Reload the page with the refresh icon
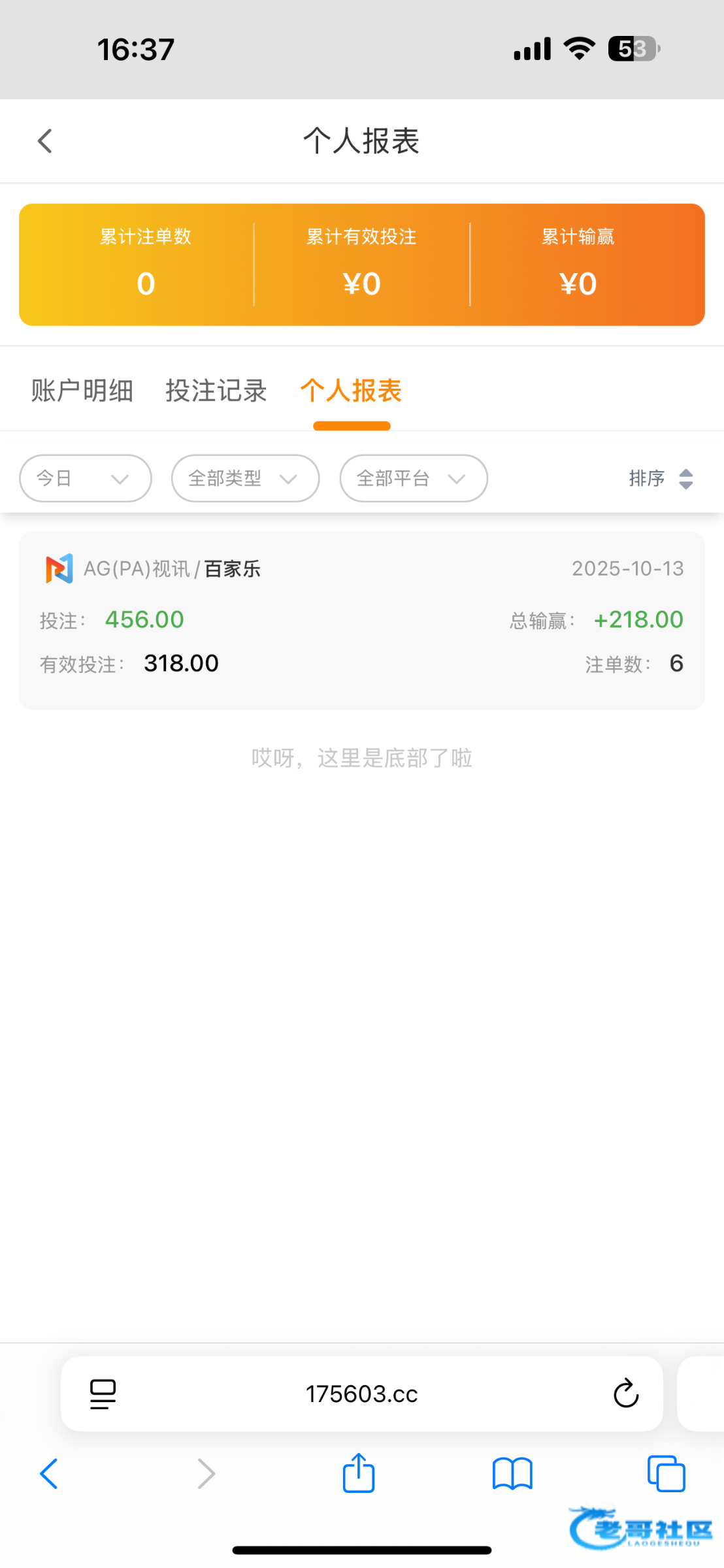Viewport: 724px width, 1568px height. tap(625, 1394)
